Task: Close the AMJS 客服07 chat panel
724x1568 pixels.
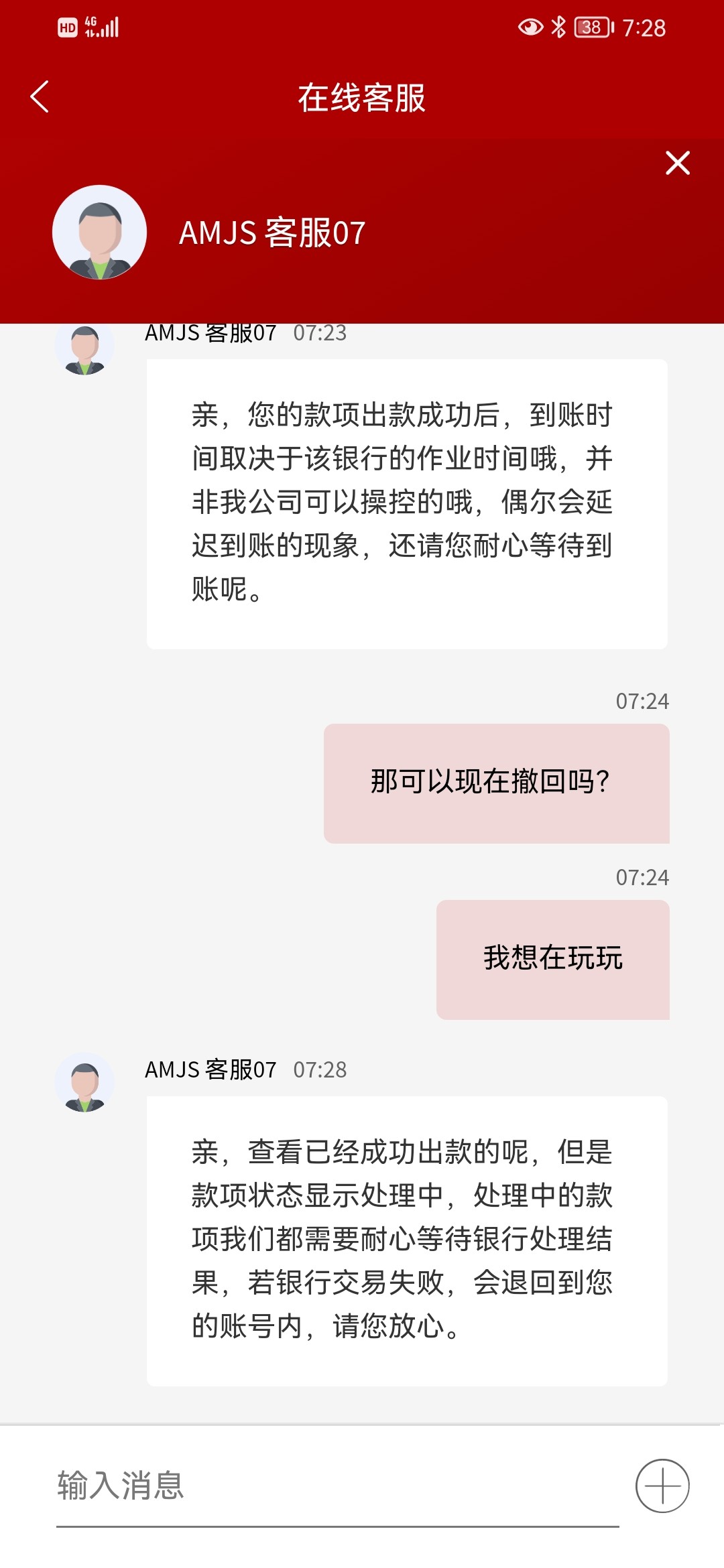Action: (677, 163)
